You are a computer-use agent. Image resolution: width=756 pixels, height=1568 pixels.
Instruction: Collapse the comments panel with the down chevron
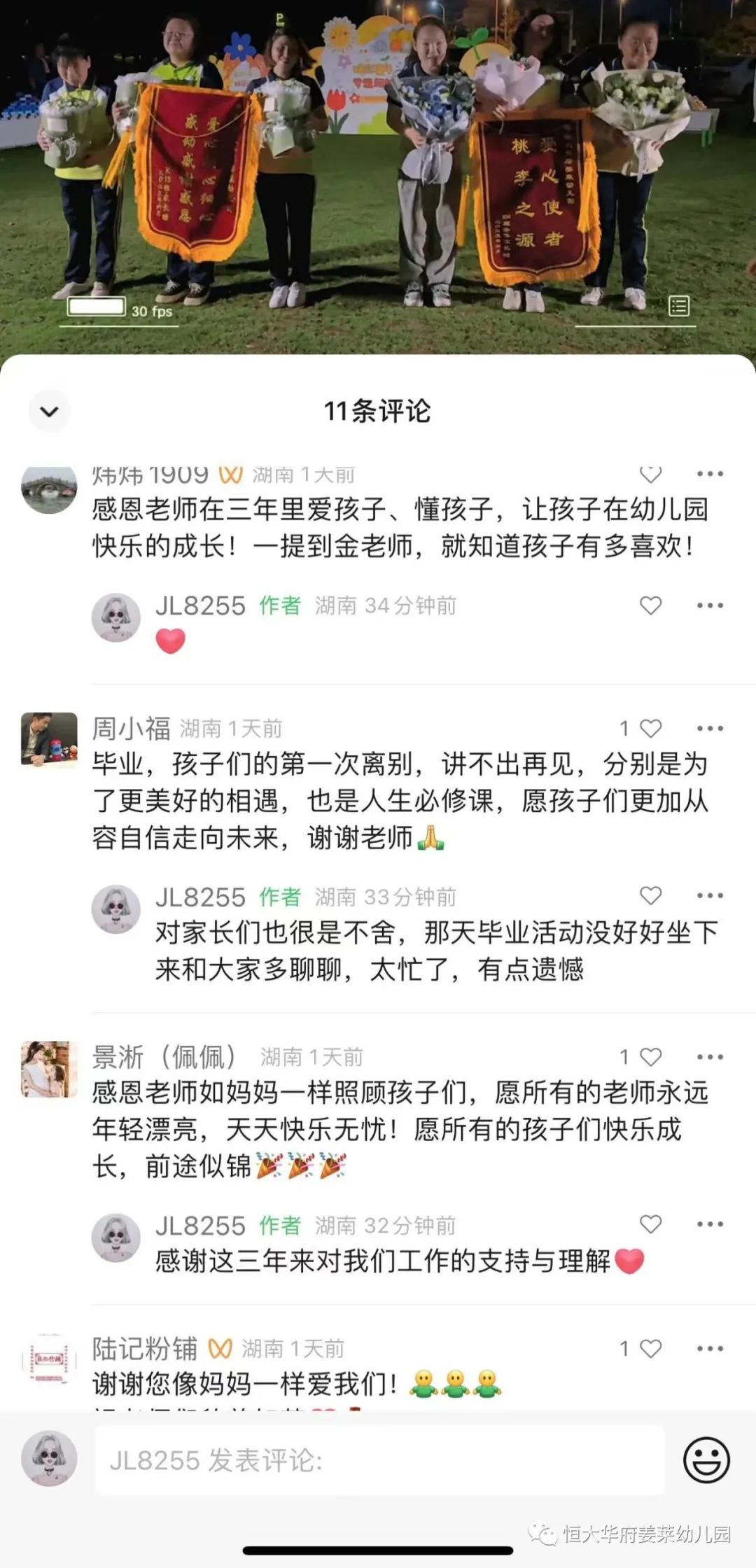pyautogui.click(x=49, y=412)
